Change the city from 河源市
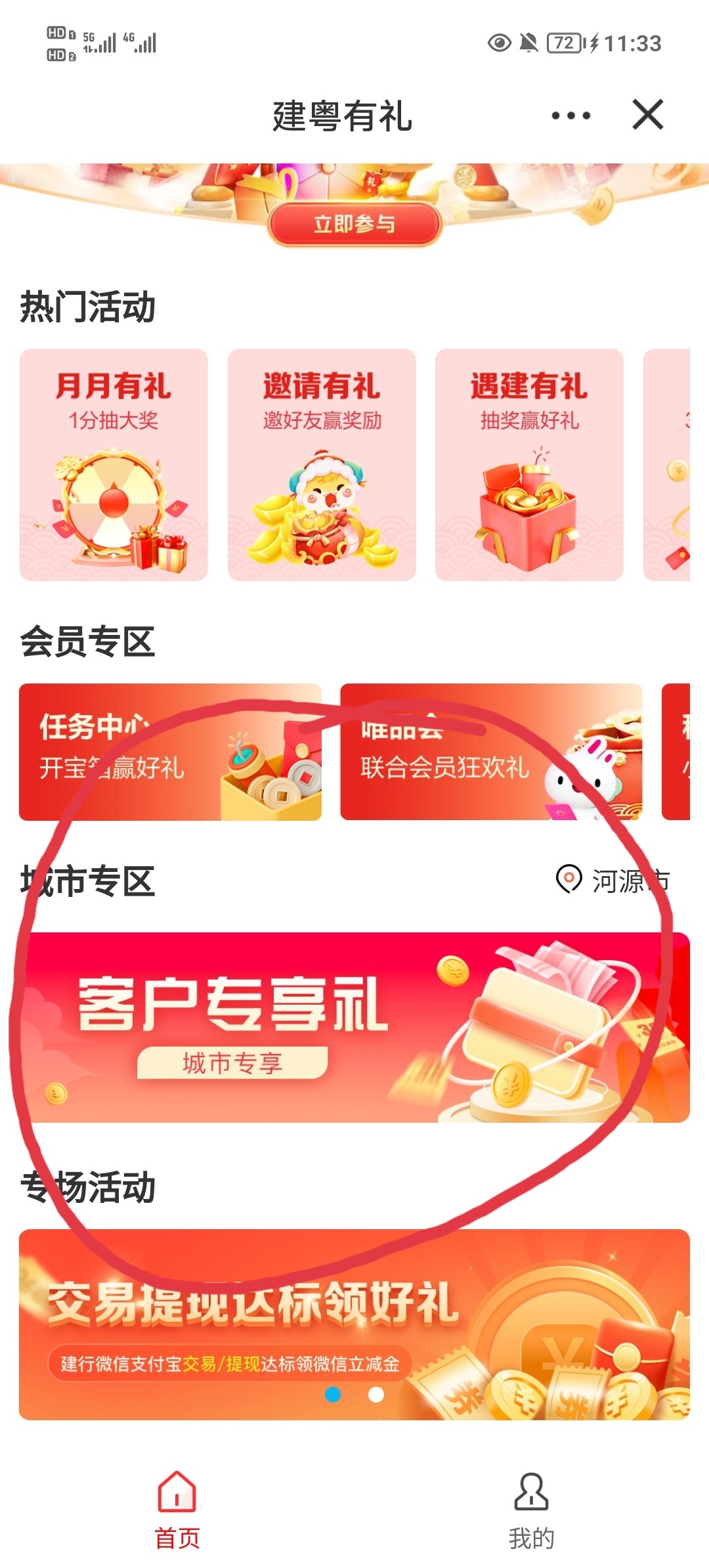Image resolution: width=709 pixels, height=1568 pixels. 613,881
